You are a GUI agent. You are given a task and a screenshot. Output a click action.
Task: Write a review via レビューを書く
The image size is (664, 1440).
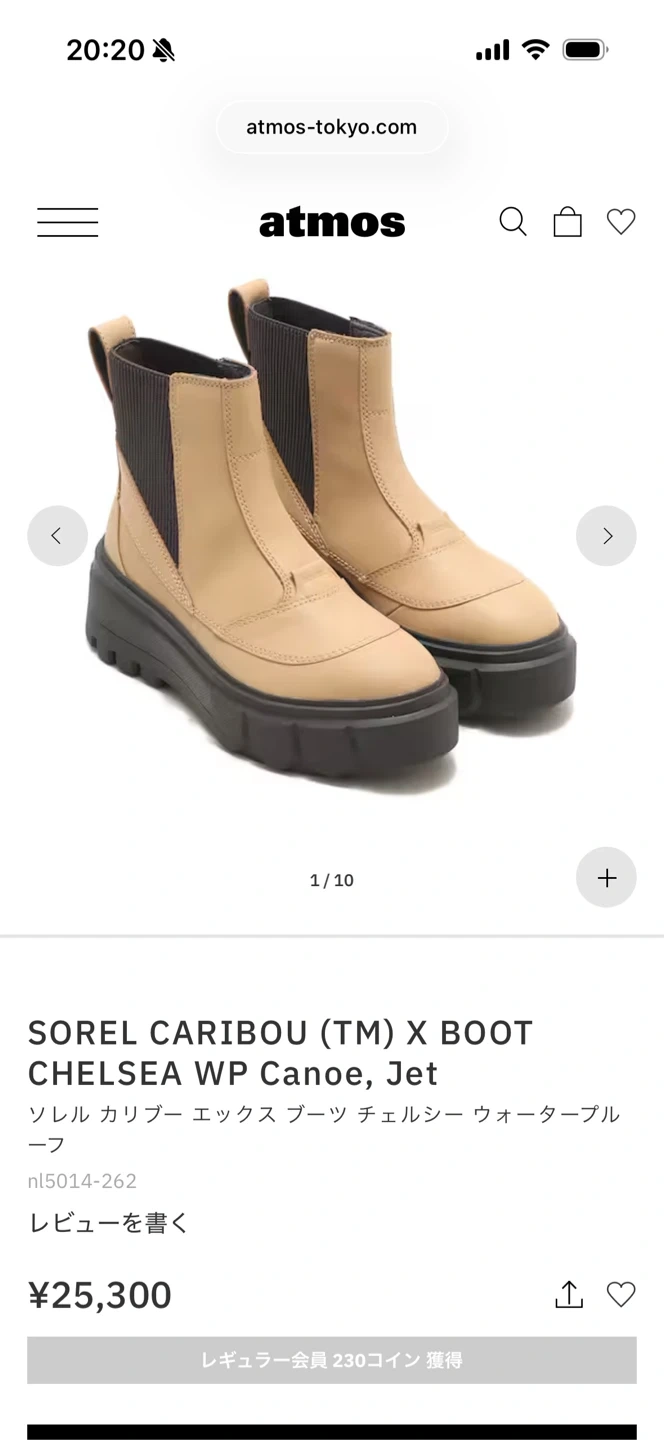pos(108,1222)
